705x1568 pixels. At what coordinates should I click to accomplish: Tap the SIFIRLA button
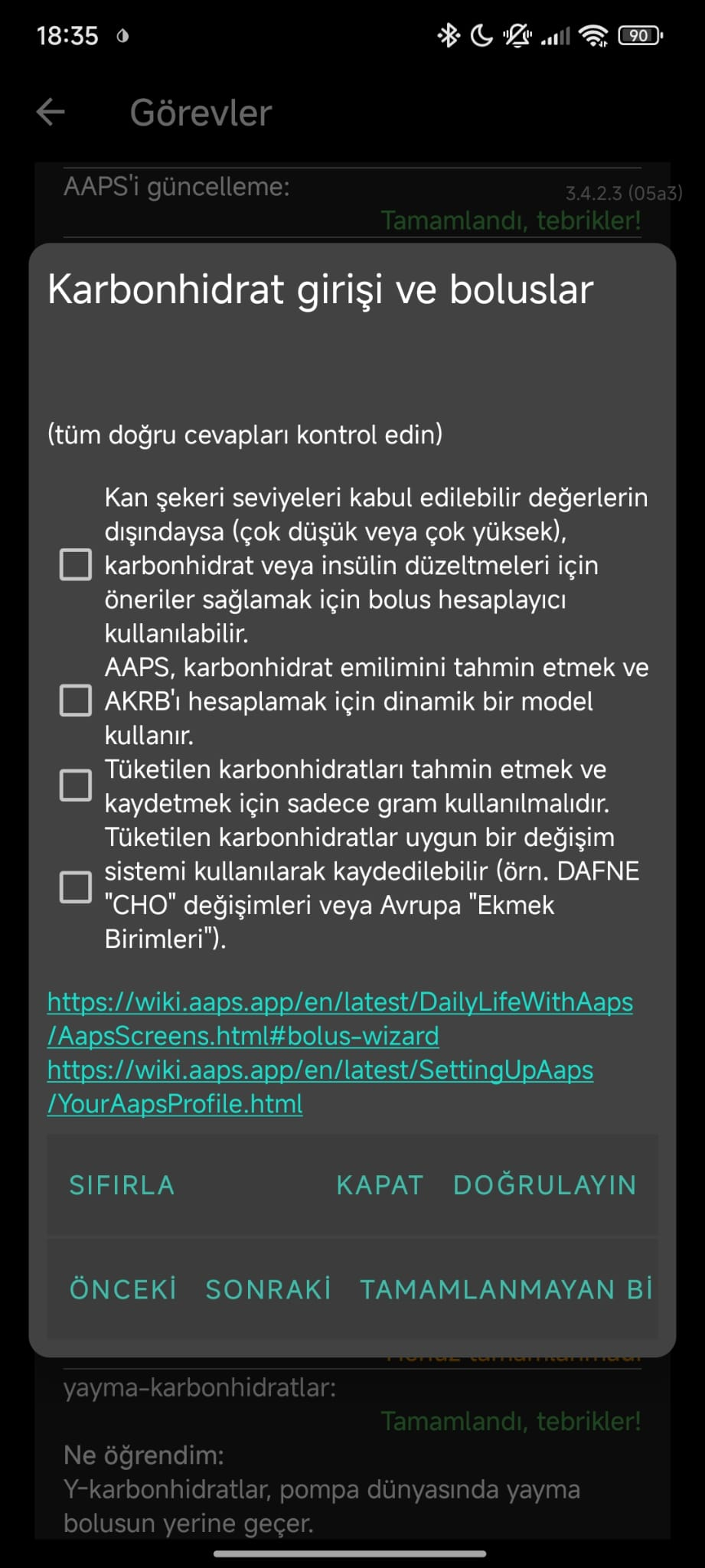pyautogui.click(x=122, y=1185)
